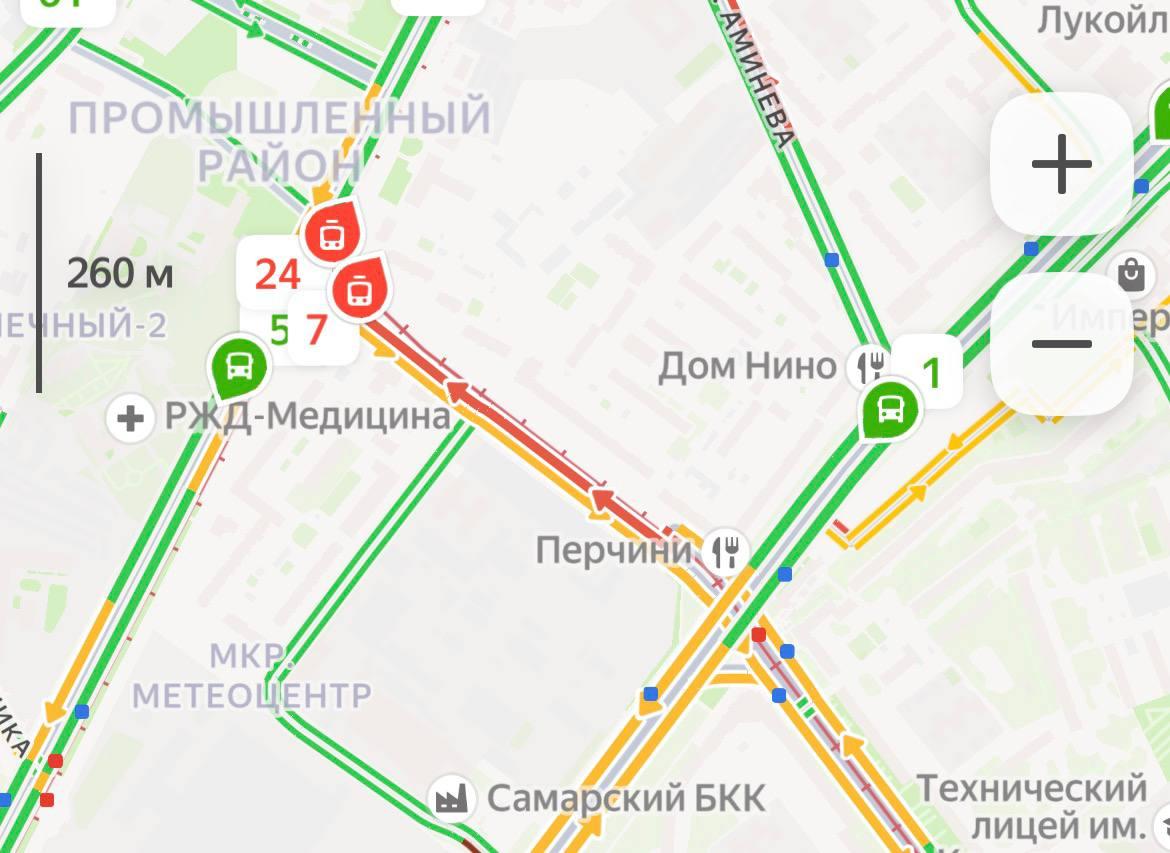Image resolution: width=1170 pixels, height=853 pixels.
Task: Select the РЖД-Медицина place marker
Action: [x=129, y=417]
